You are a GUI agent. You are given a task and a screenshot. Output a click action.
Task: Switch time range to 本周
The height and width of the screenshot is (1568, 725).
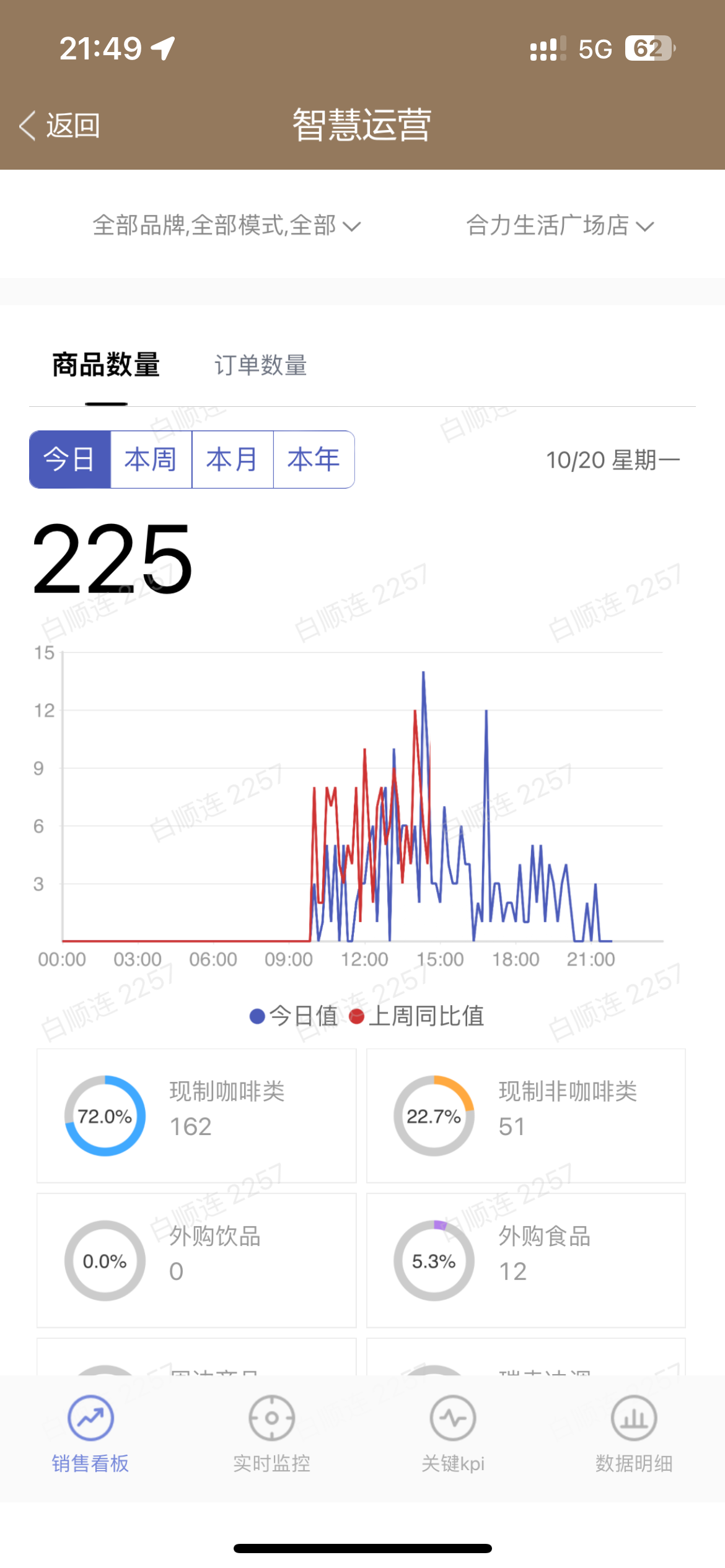(x=151, y=460)
